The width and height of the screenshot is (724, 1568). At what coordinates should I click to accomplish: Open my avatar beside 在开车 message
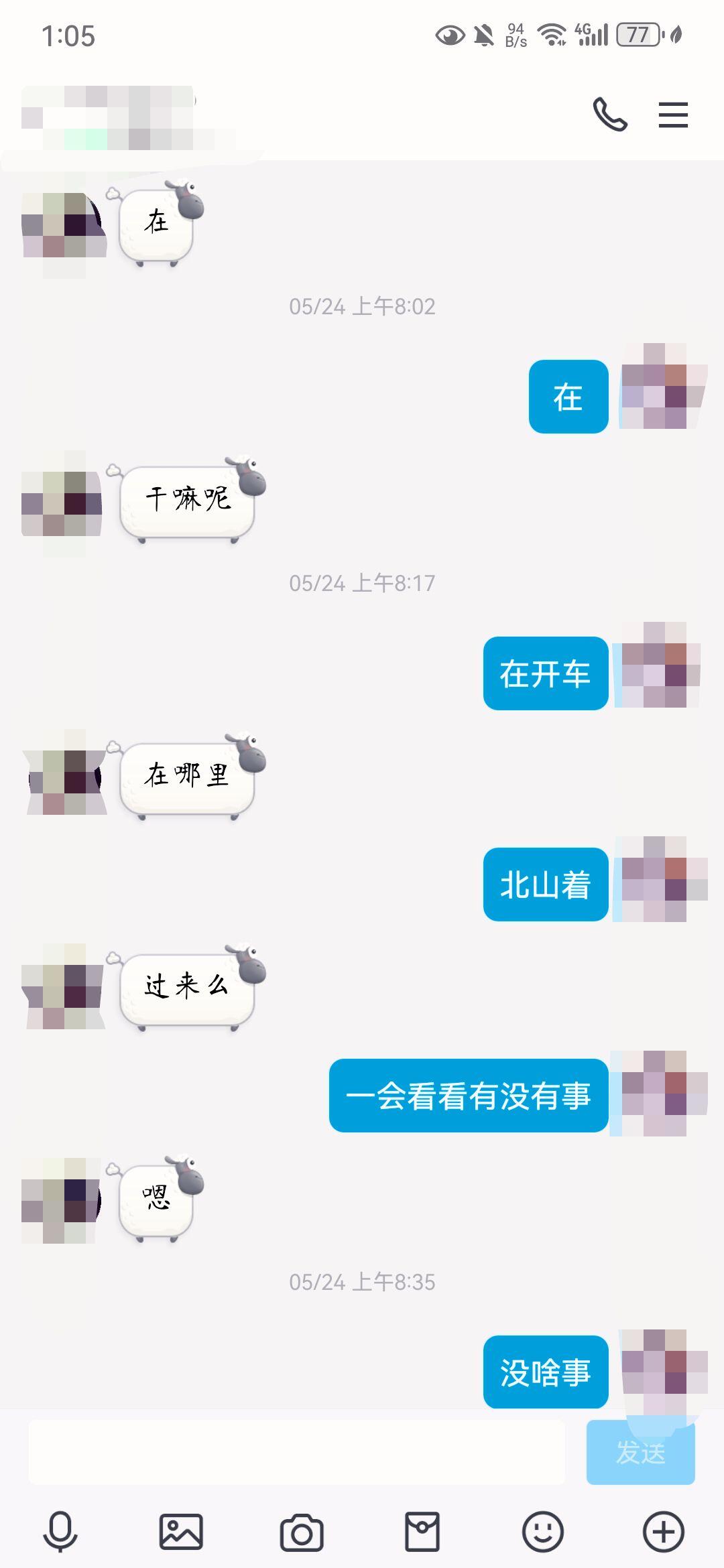660,665
